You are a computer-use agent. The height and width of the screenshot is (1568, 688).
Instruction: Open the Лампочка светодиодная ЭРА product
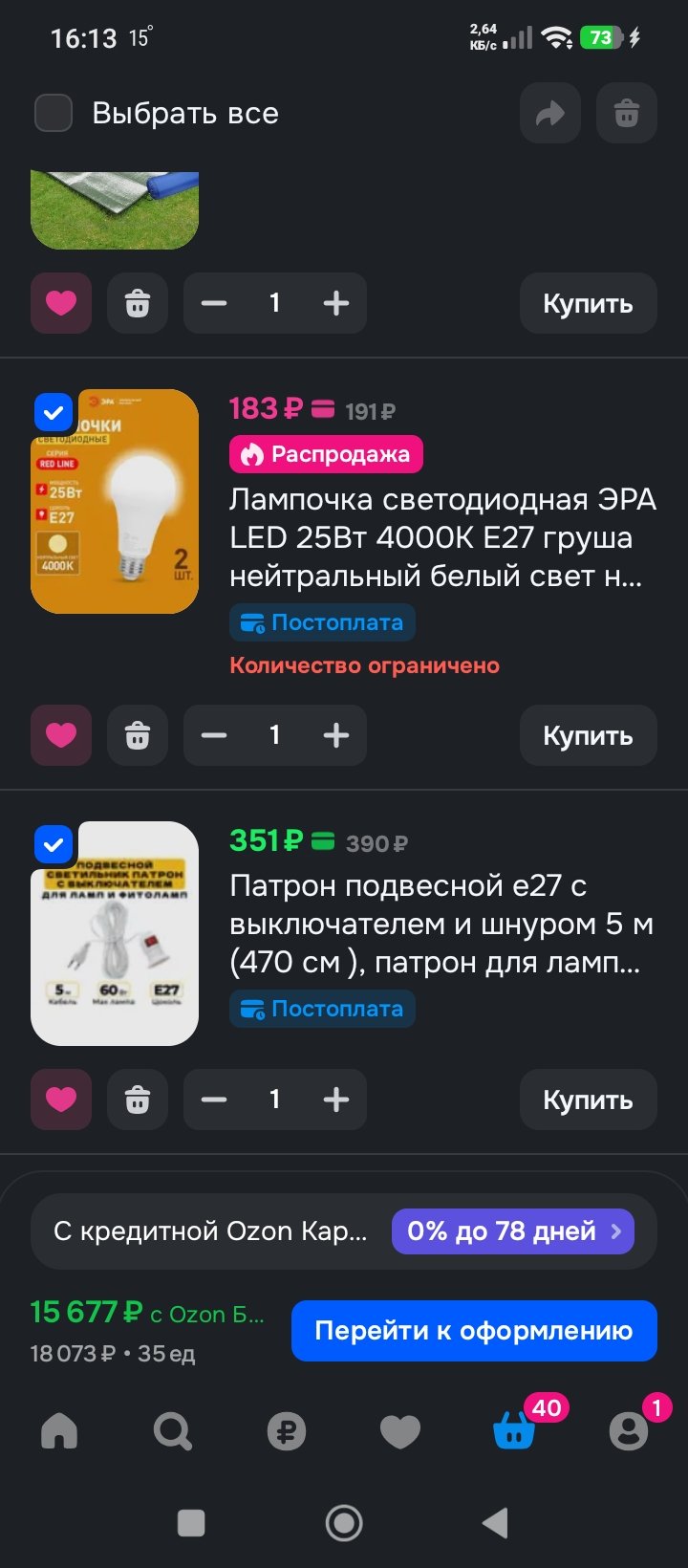(x=442, y=537)
